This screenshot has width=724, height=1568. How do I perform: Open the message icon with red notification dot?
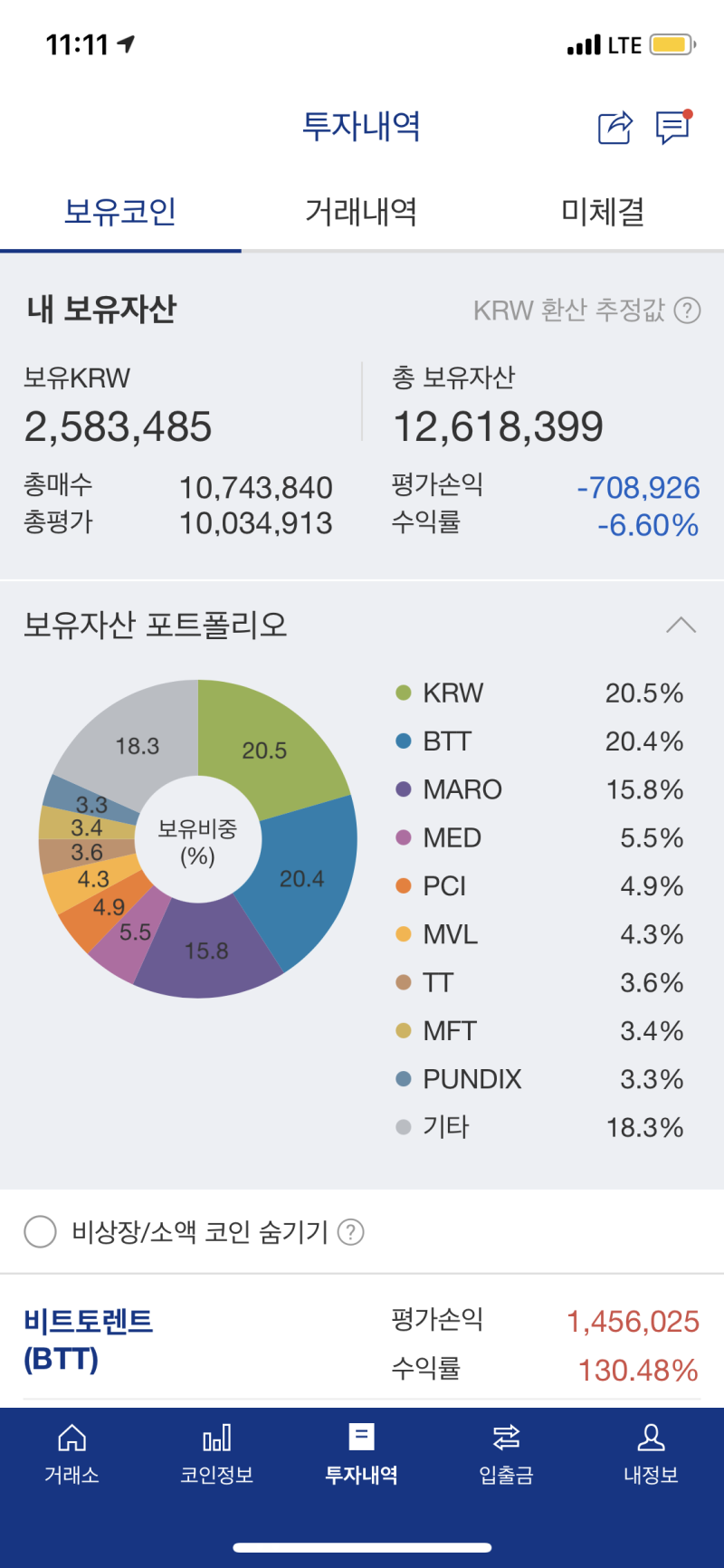[x=672, y=129]
